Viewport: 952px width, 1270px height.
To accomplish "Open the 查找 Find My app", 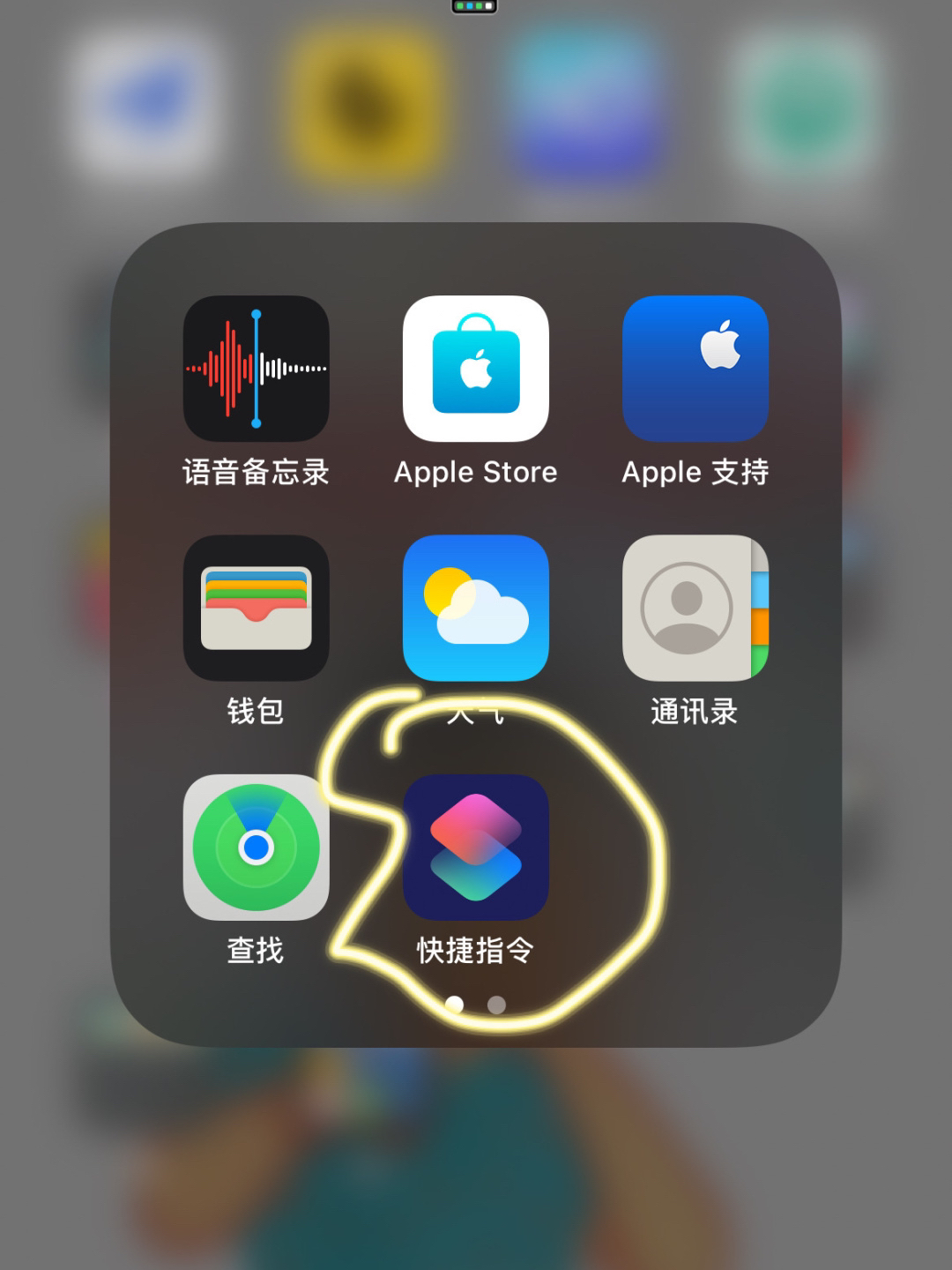I will point(256,848).
